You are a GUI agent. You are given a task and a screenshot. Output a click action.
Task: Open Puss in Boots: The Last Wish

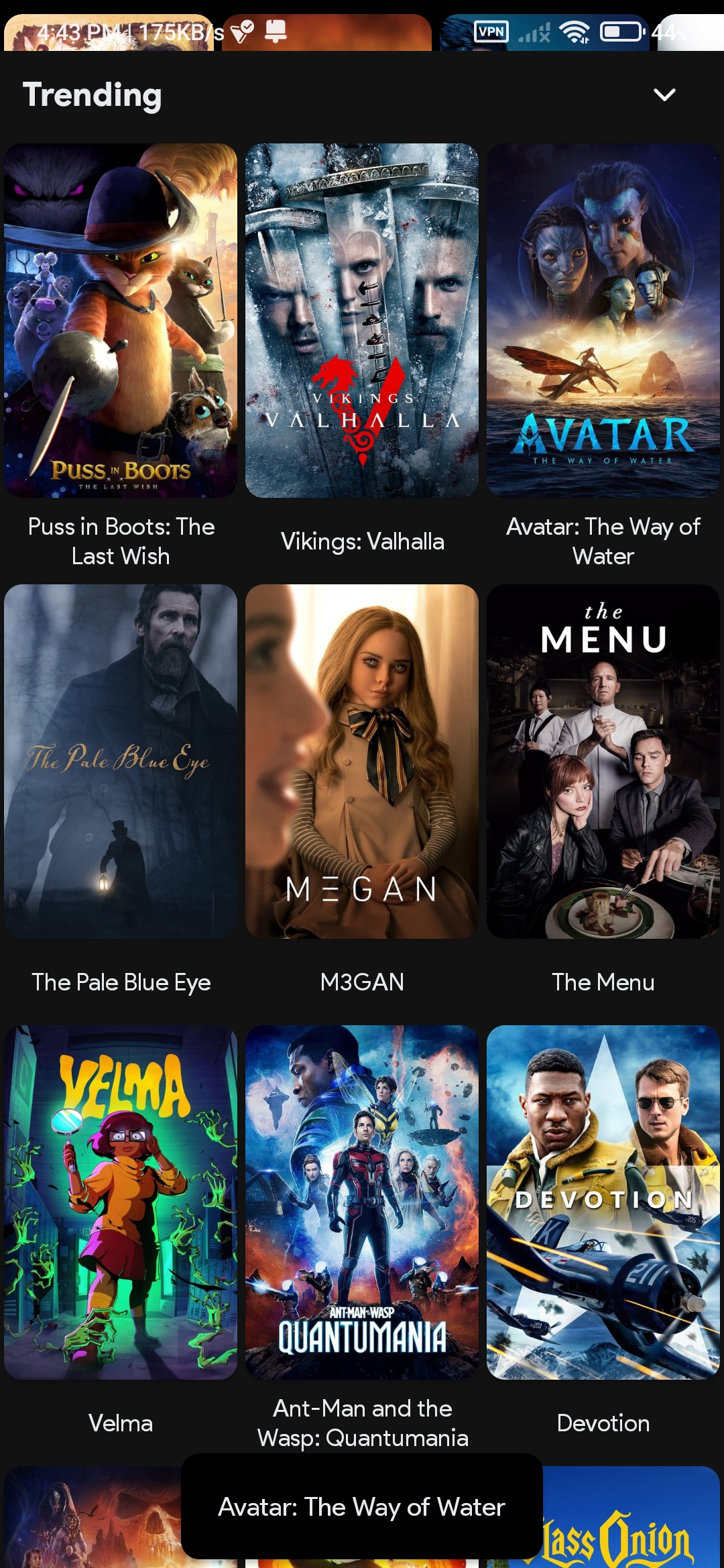(x=121, y=320)
